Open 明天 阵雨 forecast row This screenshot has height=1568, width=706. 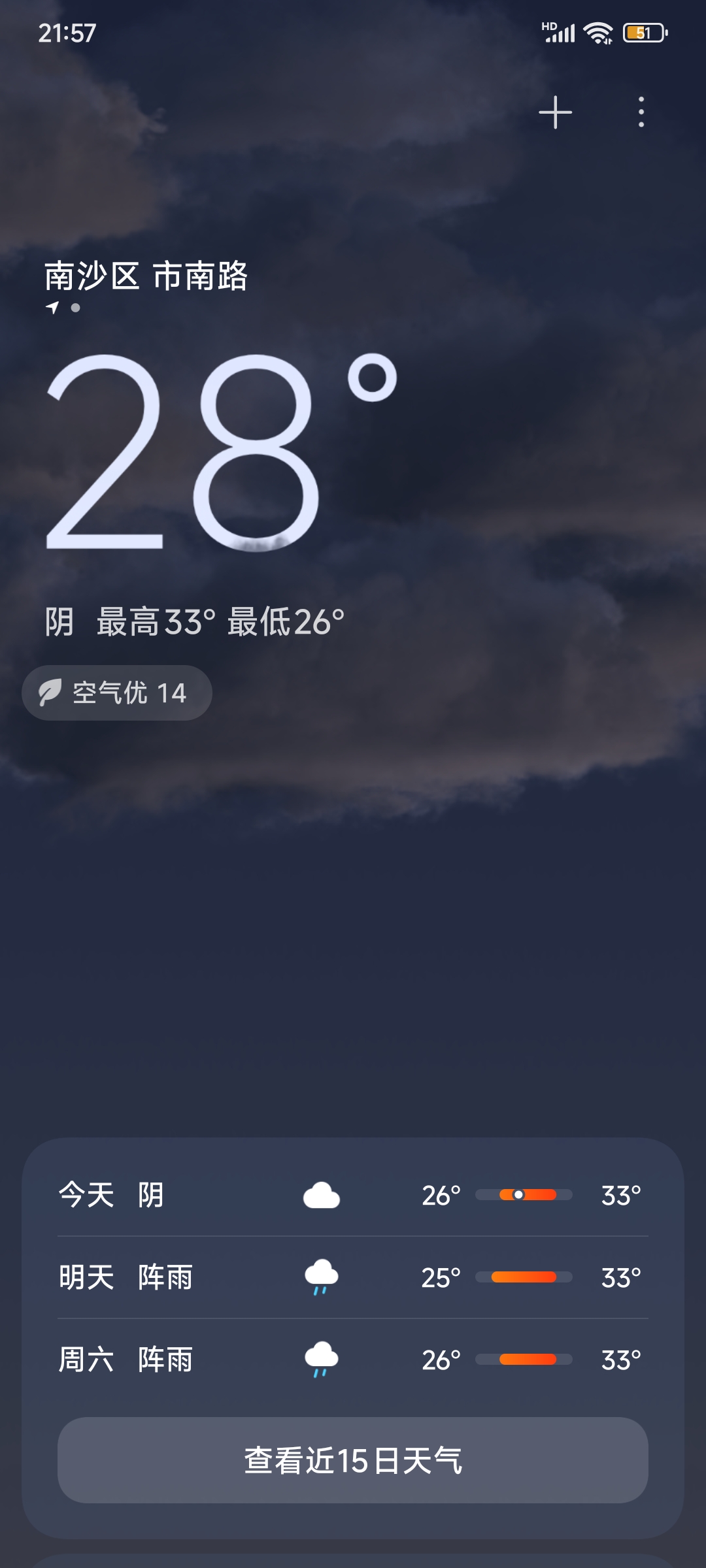click(353, 1277)
